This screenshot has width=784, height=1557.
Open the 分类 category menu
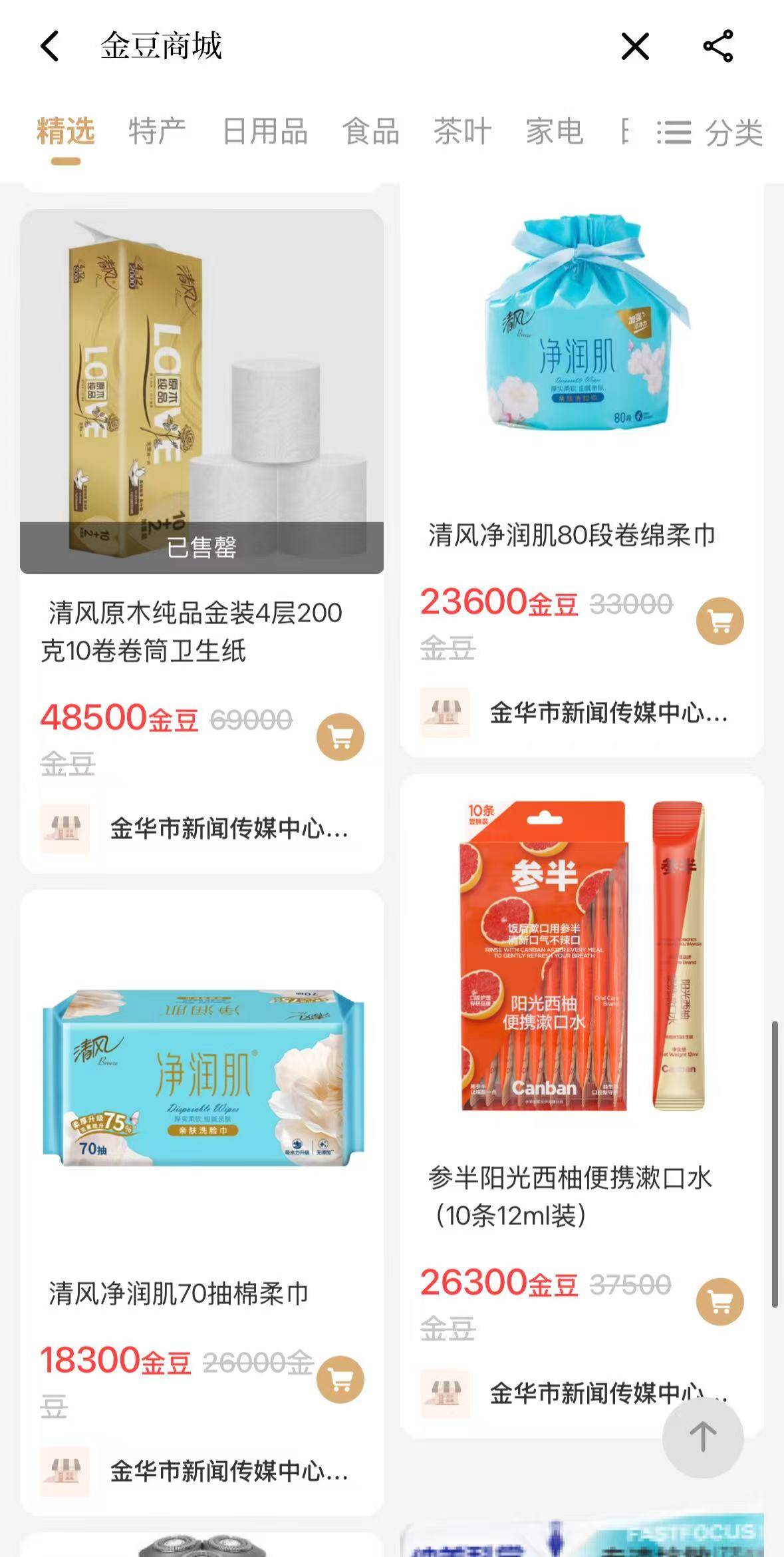tap(710, 132)
